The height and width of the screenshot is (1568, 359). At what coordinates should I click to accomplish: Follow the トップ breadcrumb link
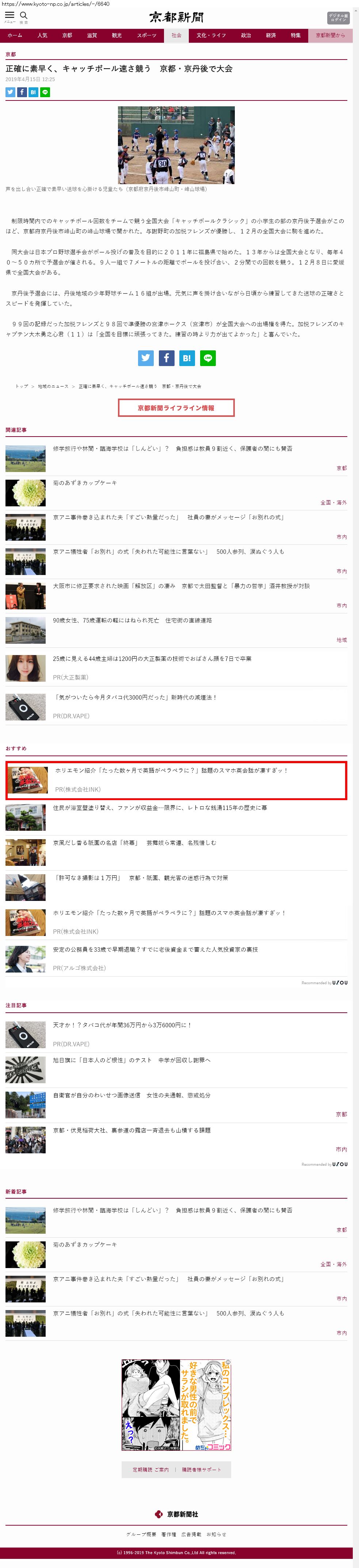[x=22, y=386]
